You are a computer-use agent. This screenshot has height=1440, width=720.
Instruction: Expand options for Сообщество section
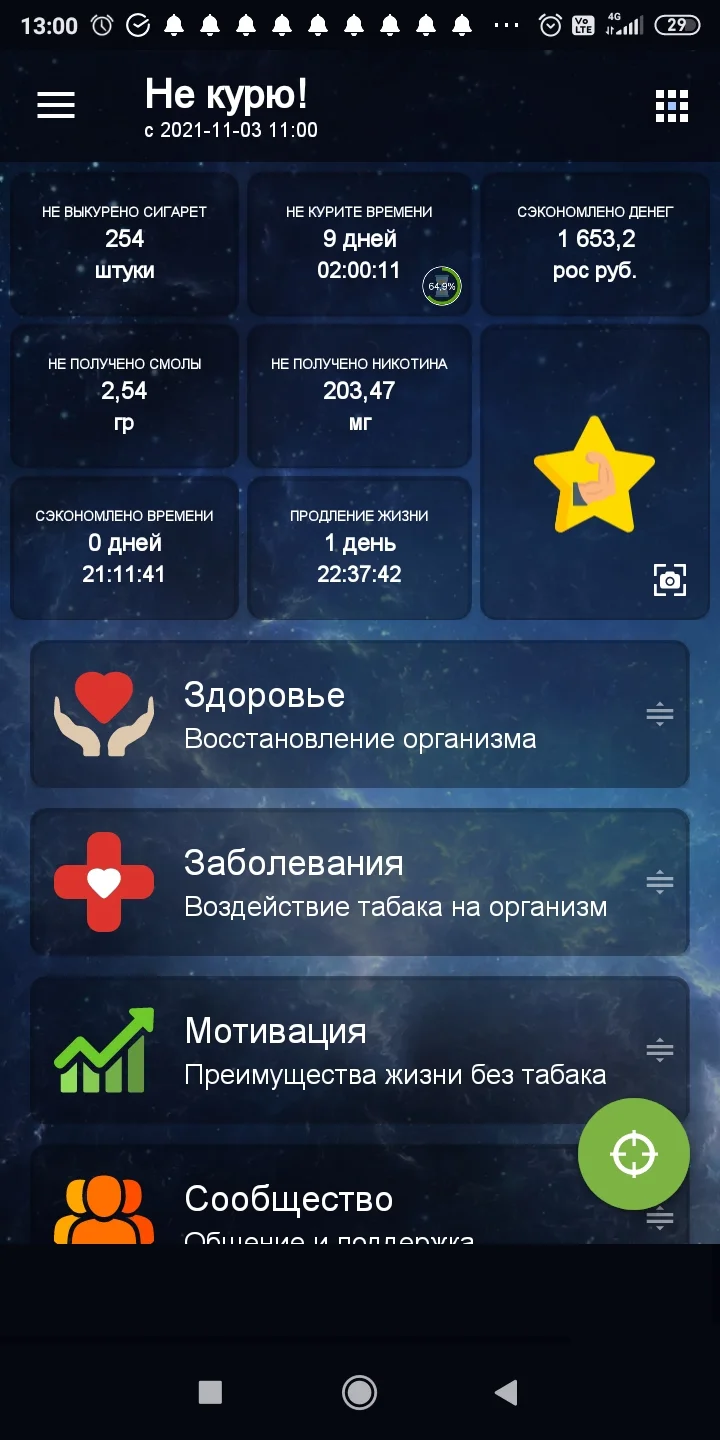[x=659, y=1217]
